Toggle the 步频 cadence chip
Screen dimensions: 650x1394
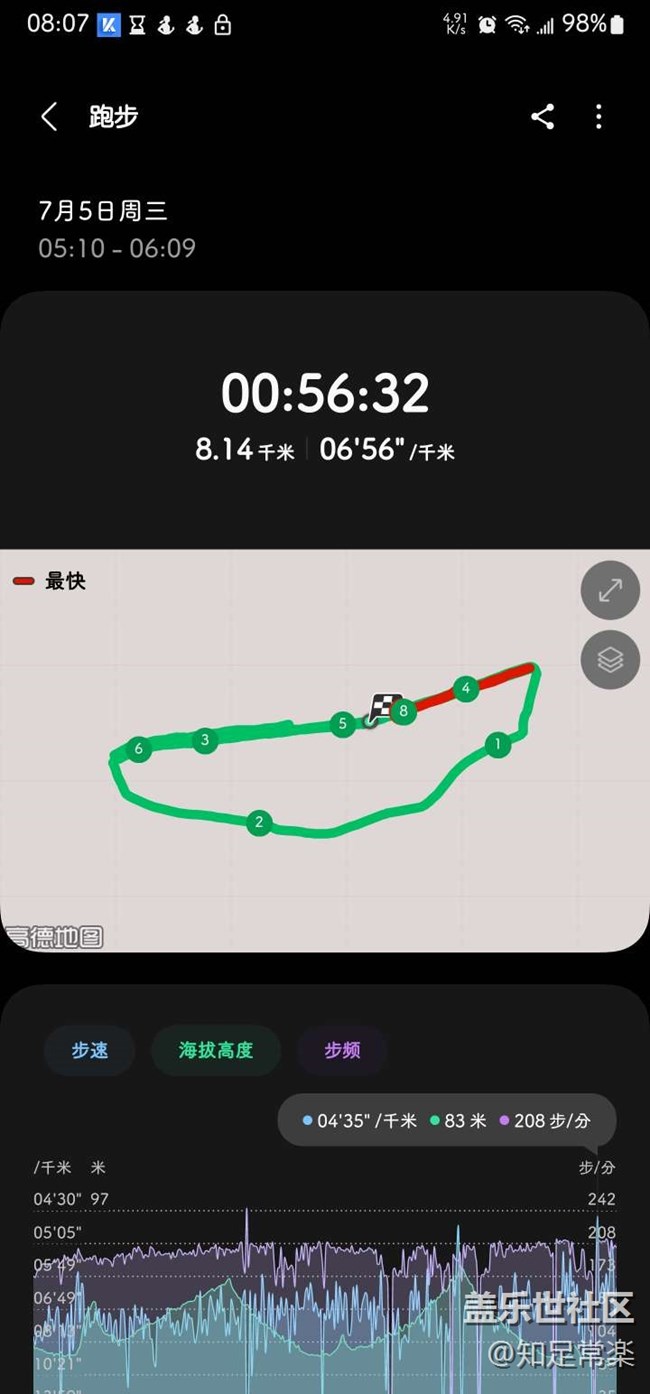coord(342,1050)
